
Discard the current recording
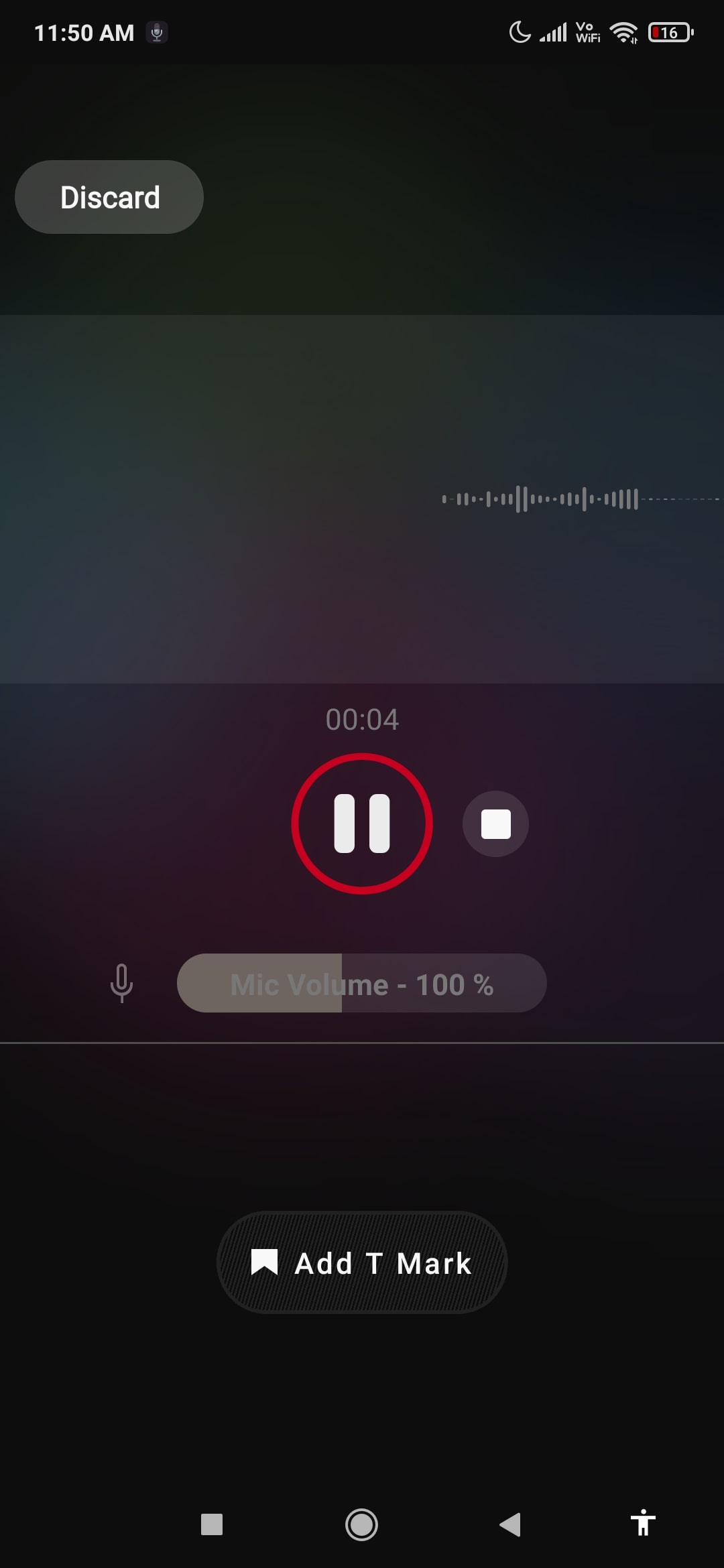coord(109,196)
